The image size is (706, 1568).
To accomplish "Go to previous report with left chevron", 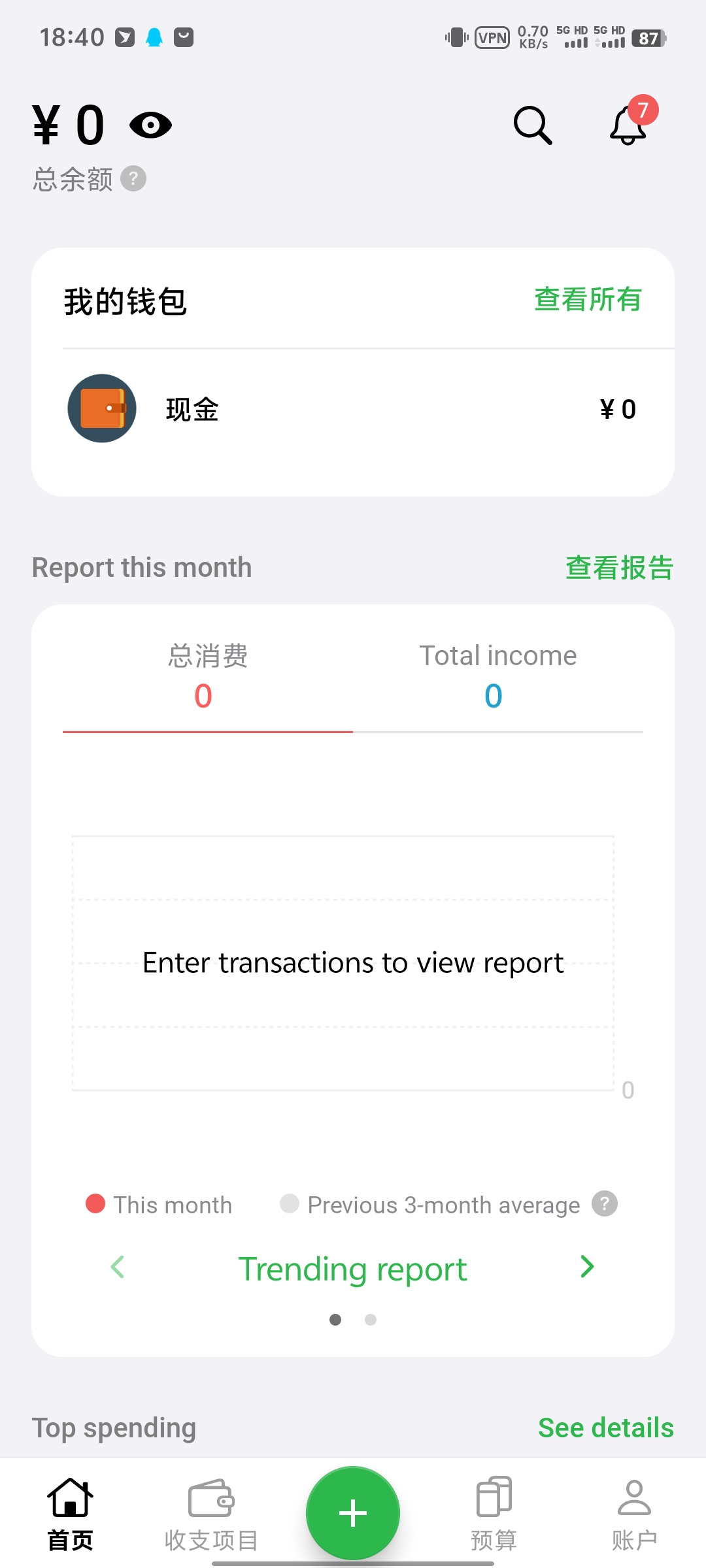I will (x=118, y=1267).
